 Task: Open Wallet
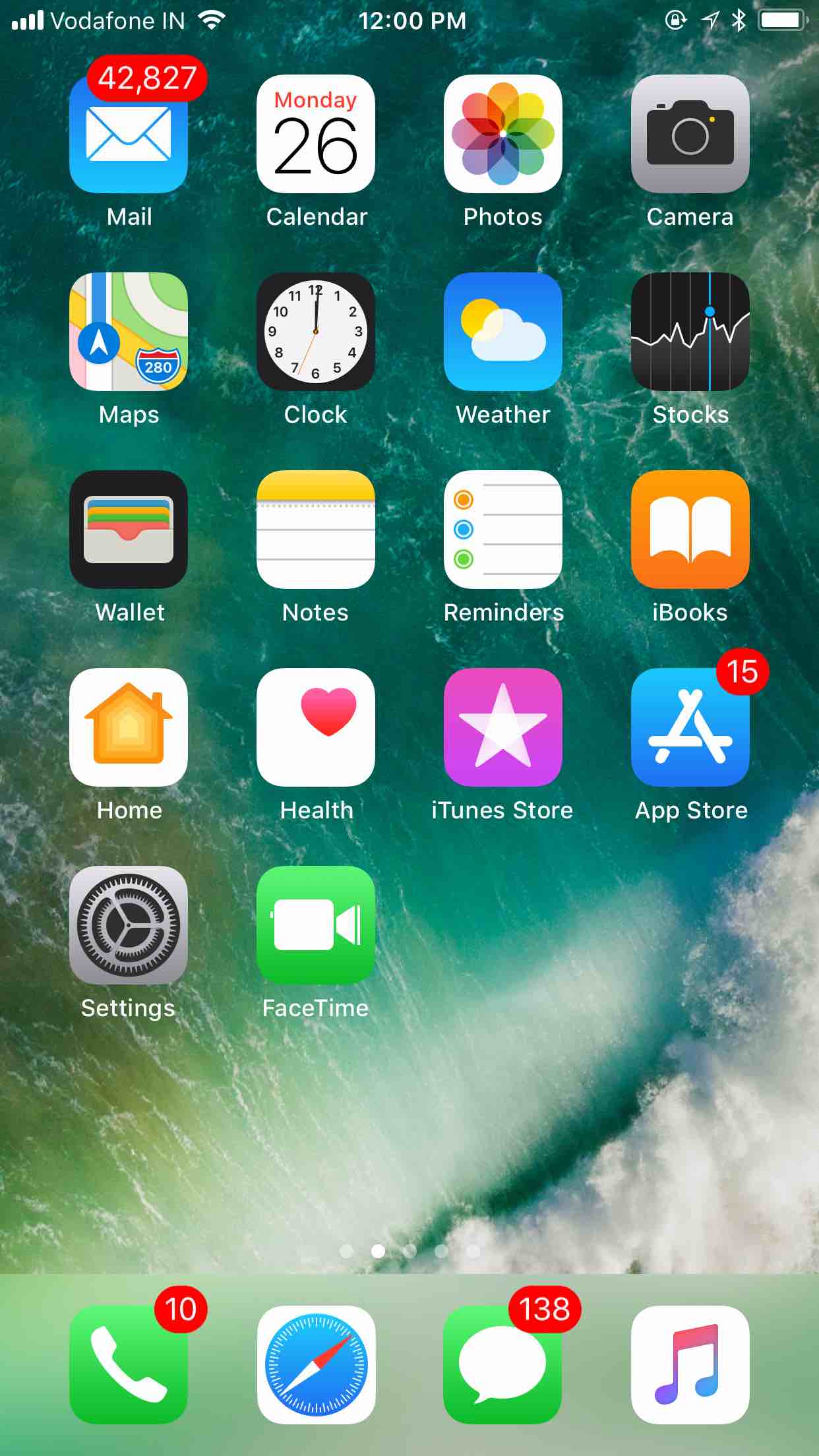[129, 530]
